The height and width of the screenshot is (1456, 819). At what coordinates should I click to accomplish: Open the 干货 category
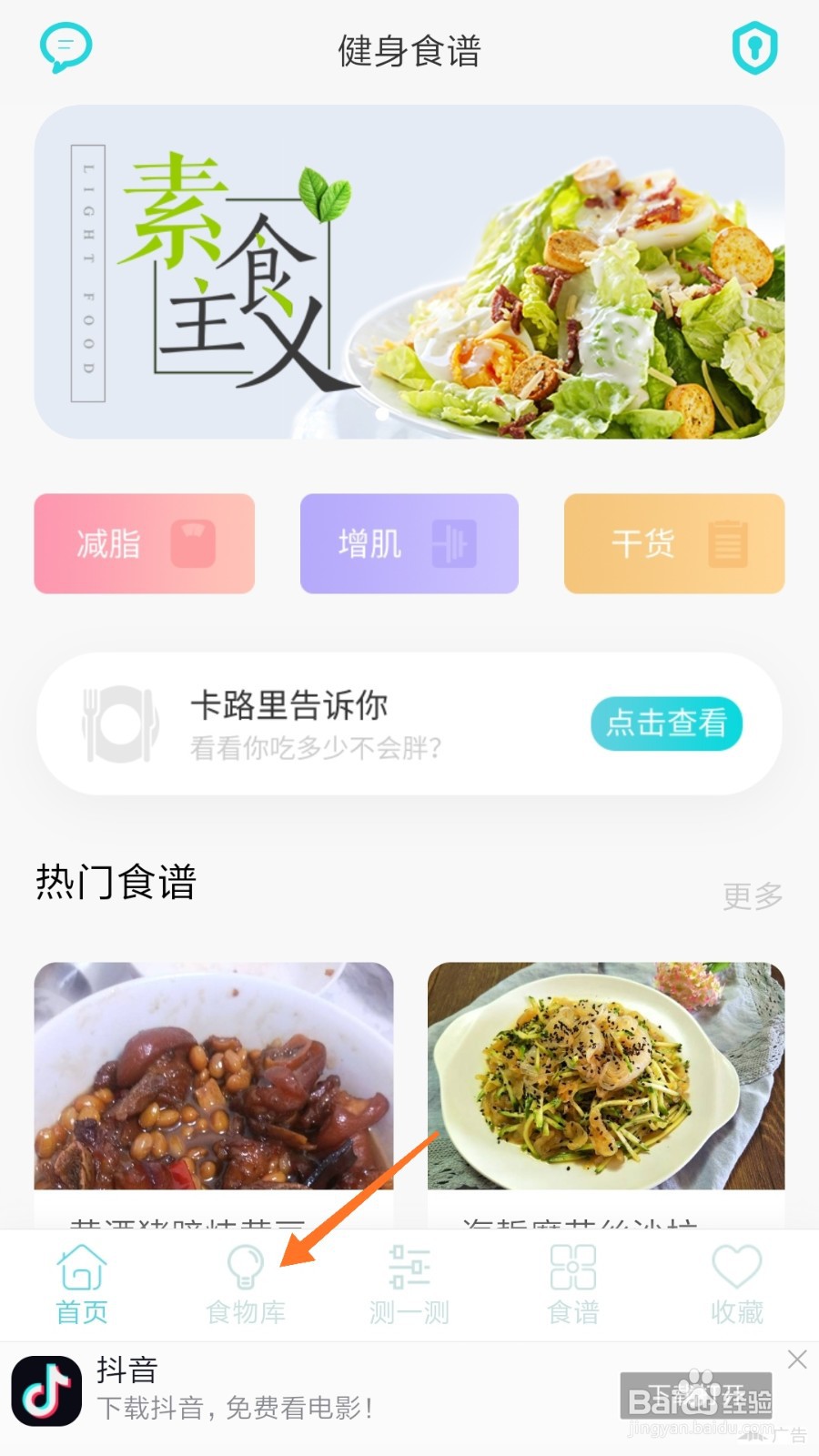pos(673,543)
